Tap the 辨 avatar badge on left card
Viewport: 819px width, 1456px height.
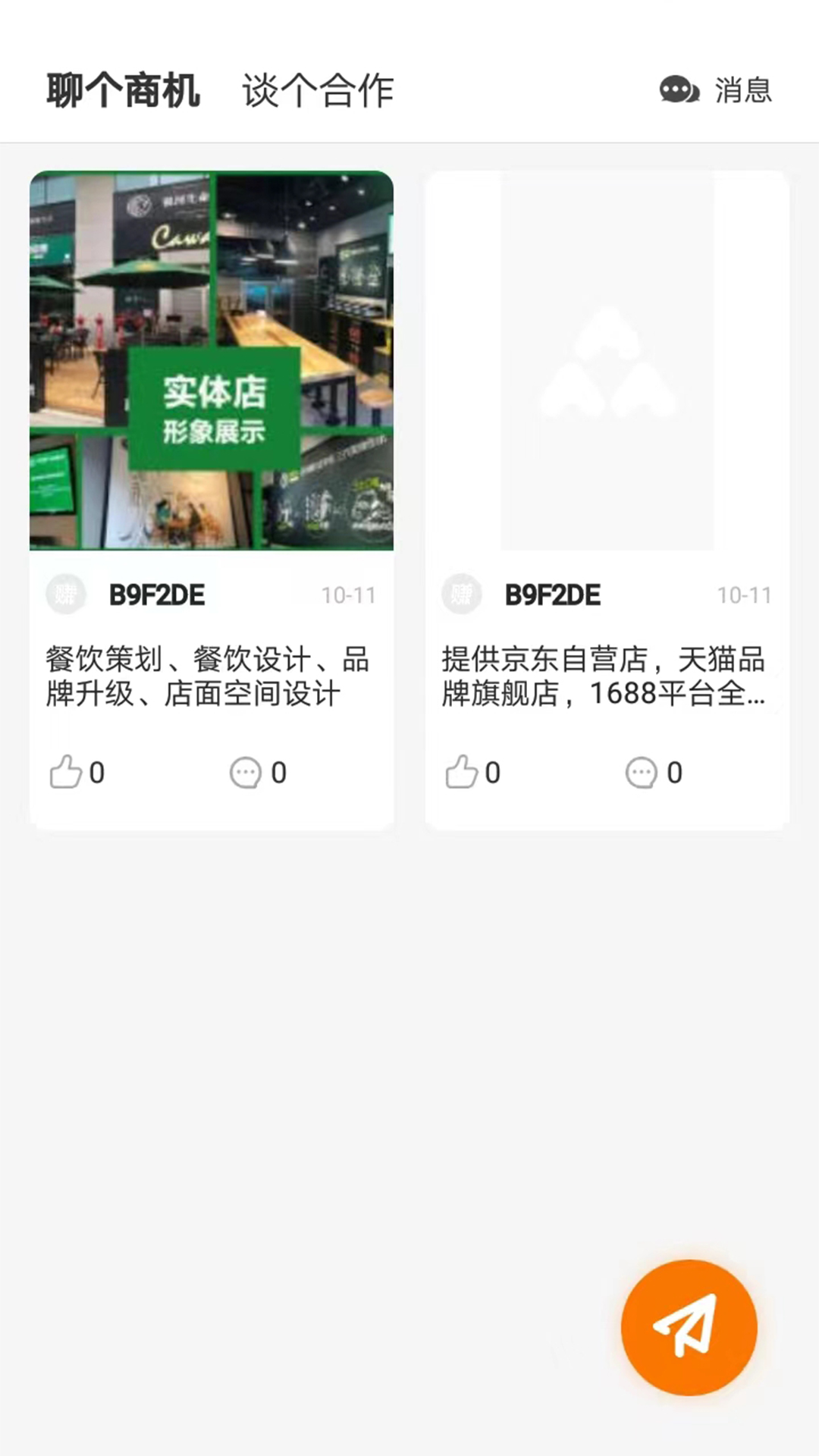66,595
